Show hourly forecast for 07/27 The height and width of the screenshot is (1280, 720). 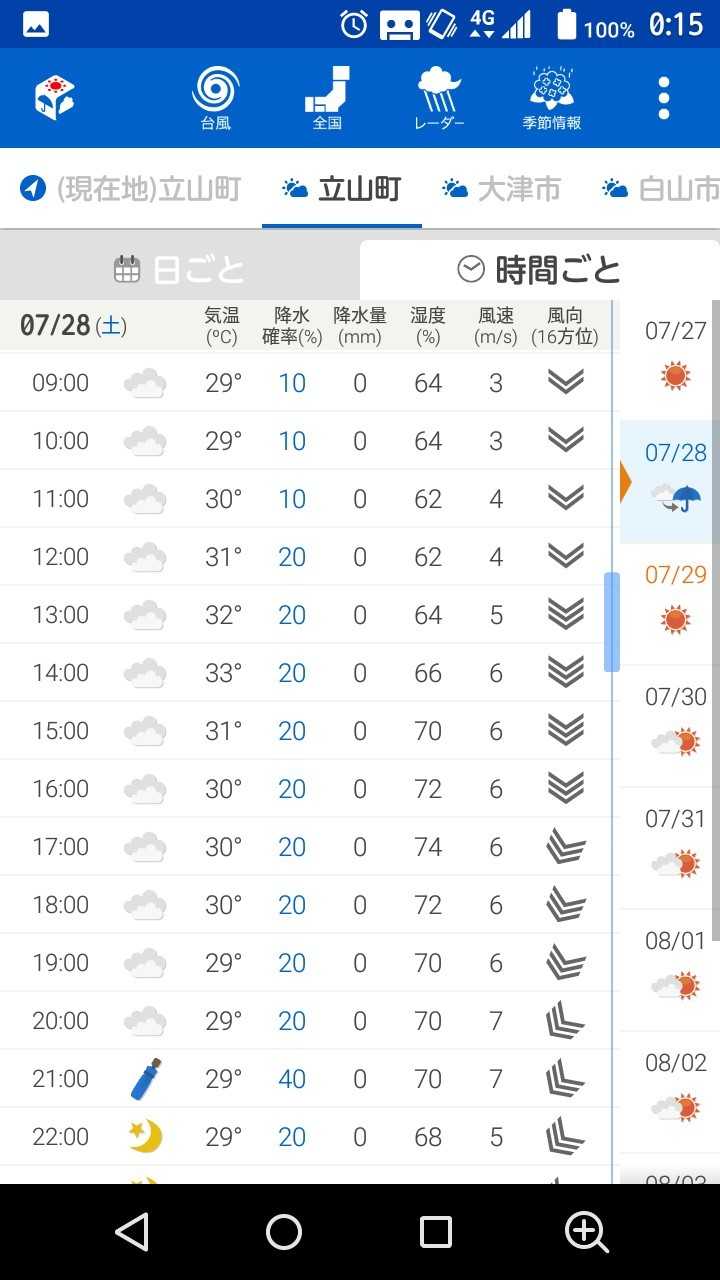[675, 357]
